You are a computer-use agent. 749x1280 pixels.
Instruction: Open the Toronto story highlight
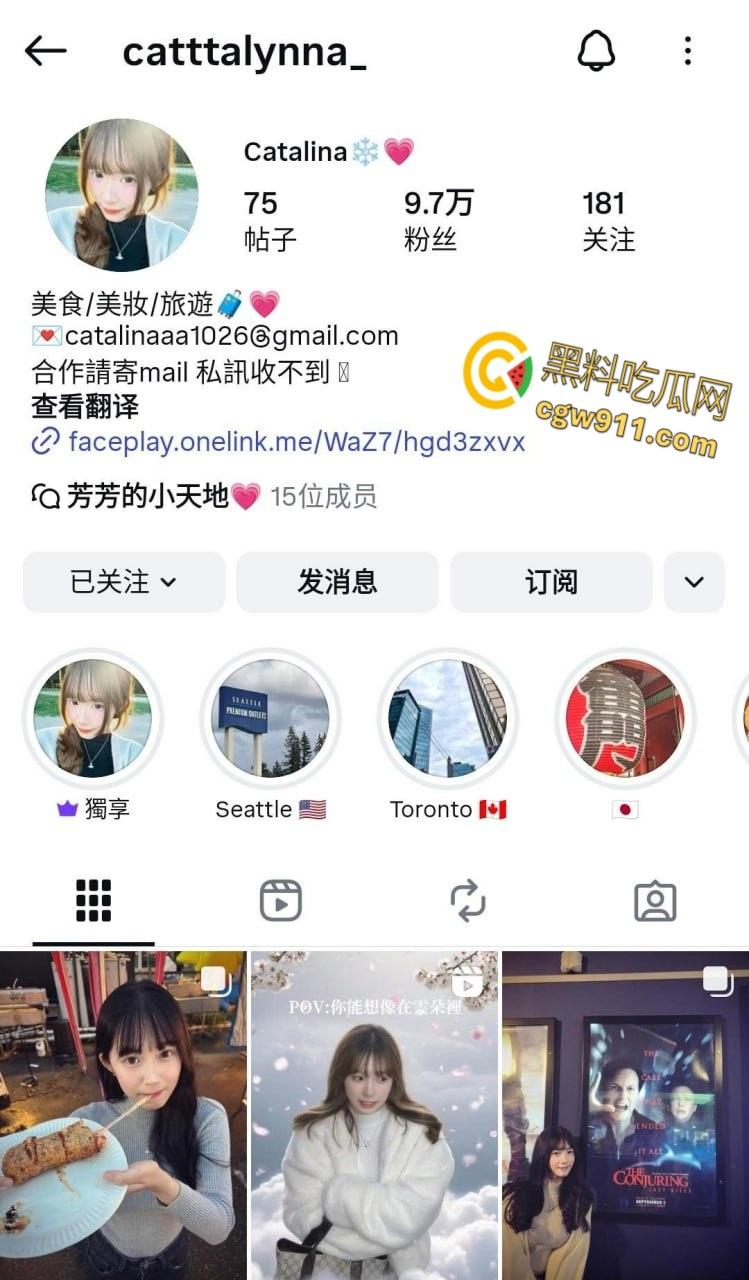[x=447, y=717]
